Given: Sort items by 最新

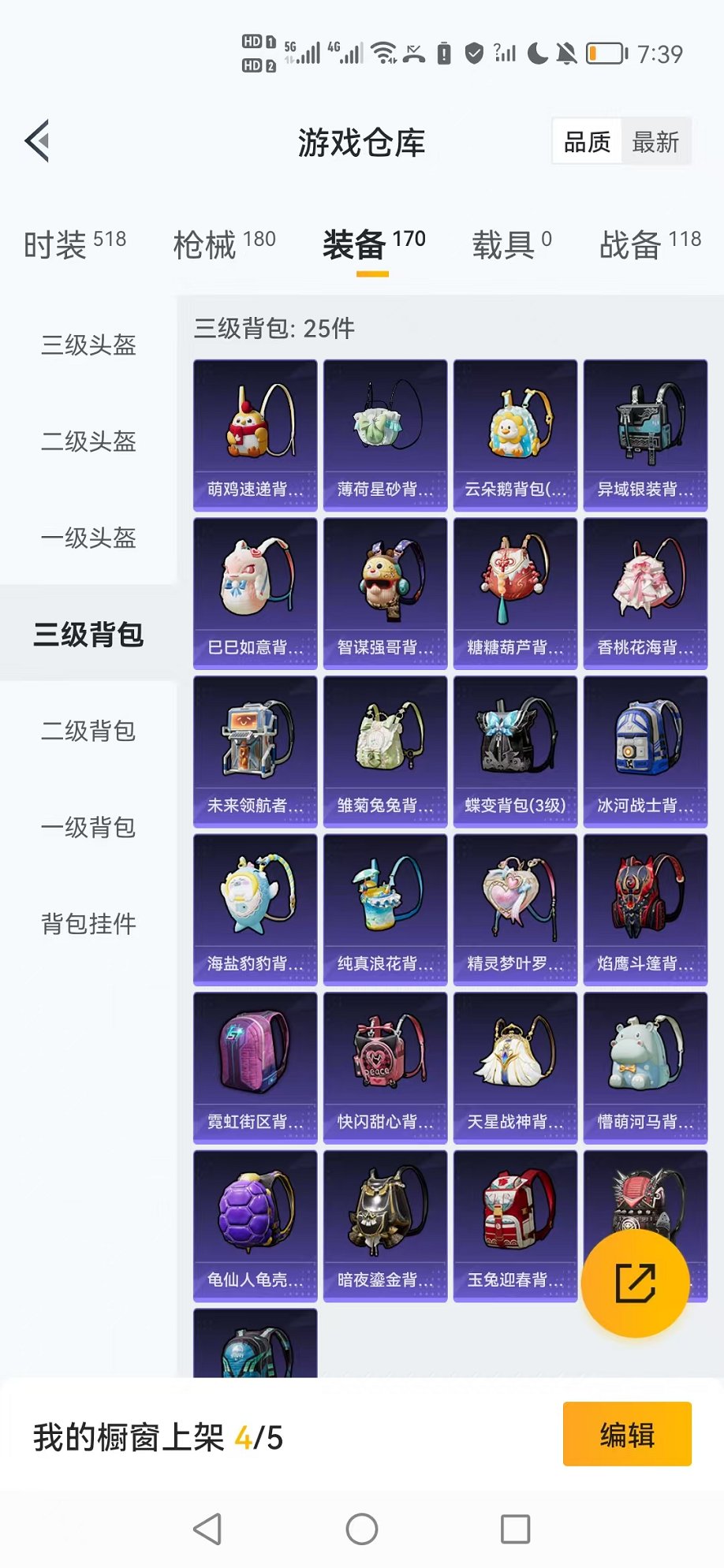Looking at the screenshot, I should 655,142.
